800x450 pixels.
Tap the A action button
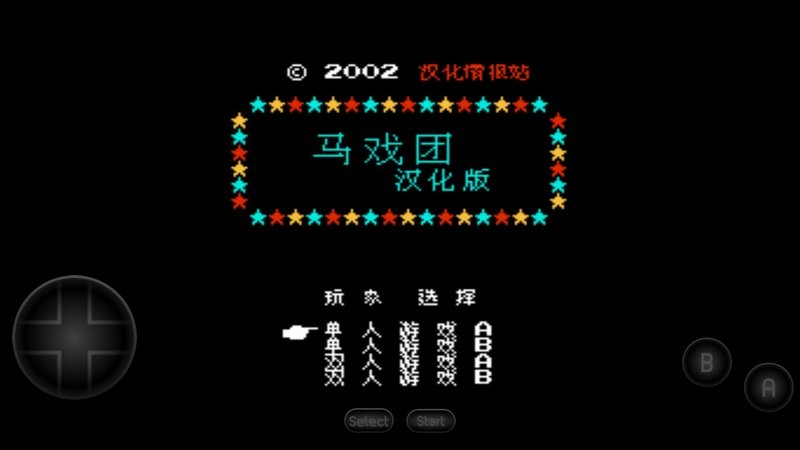[768, 388]
